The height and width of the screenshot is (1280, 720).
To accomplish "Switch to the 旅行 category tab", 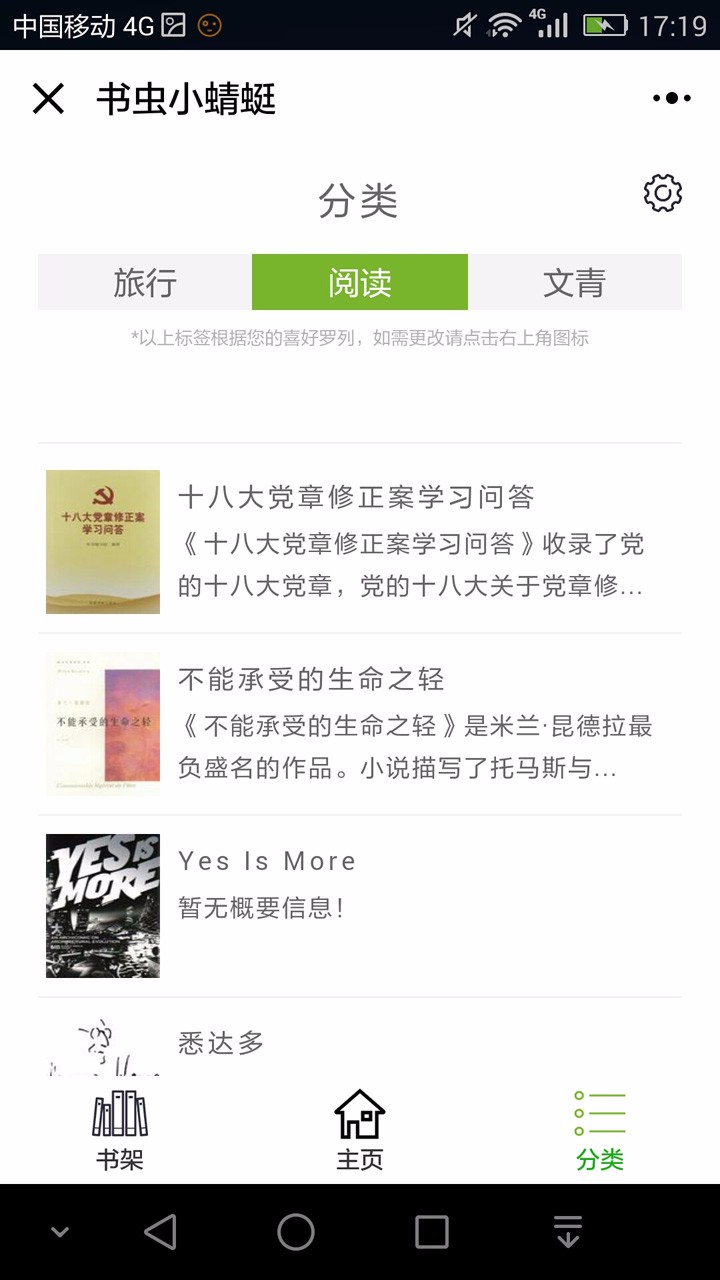I will (x=145, y=282).
